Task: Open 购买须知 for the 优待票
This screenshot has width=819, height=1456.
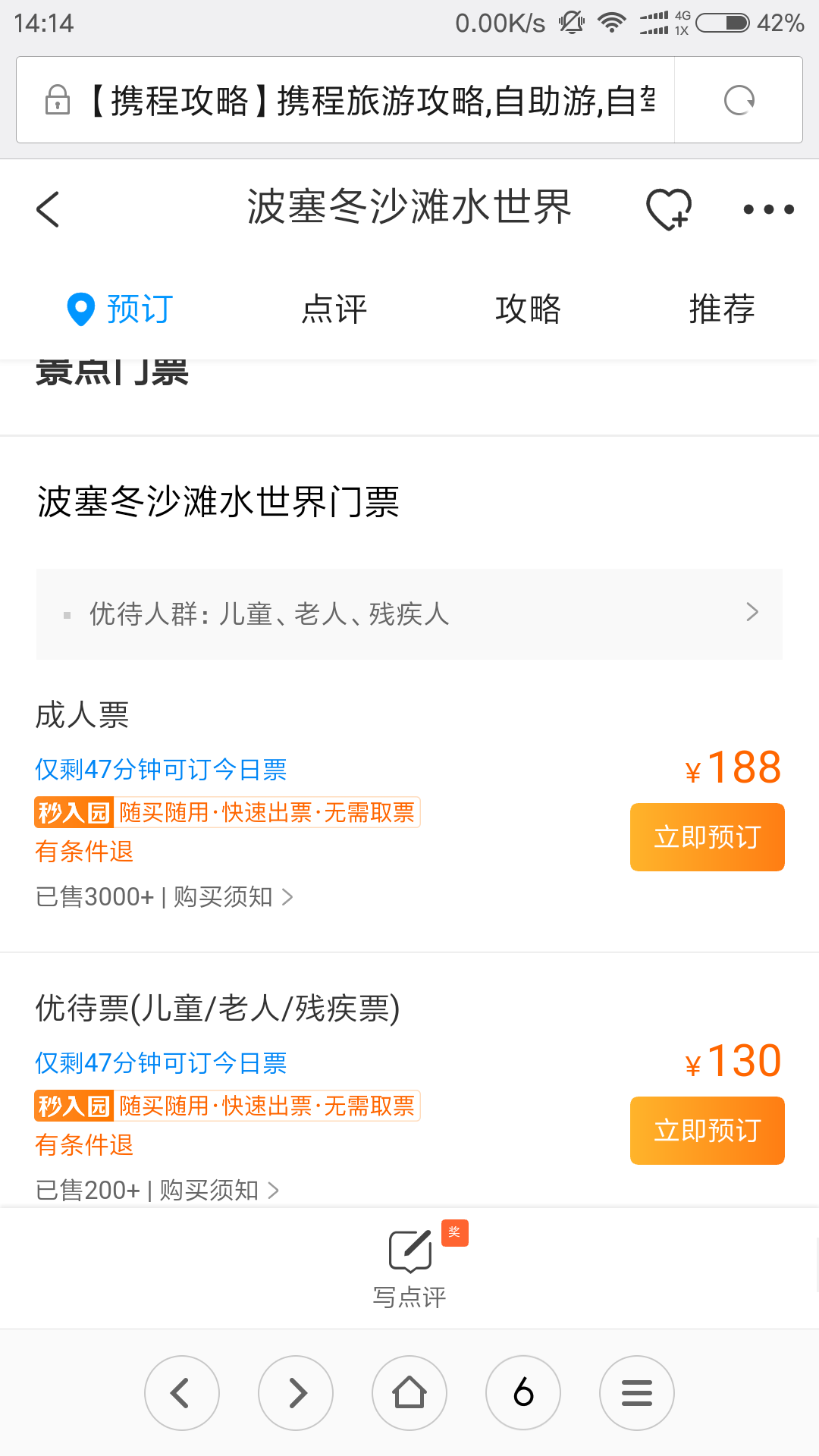Action: tap(219, 1191)
